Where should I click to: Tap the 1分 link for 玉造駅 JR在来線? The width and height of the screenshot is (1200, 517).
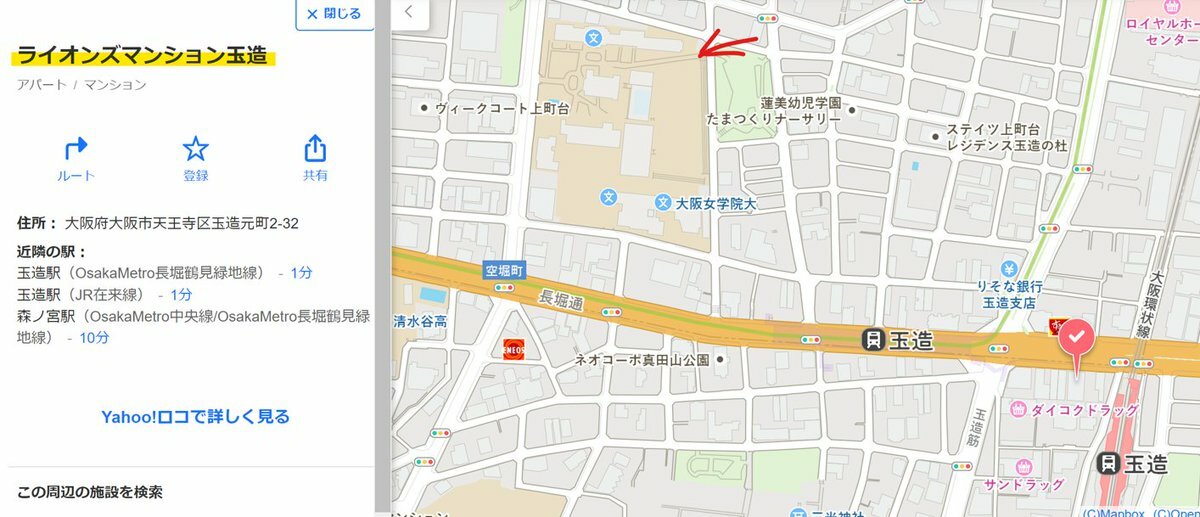(x=180, y=294)
